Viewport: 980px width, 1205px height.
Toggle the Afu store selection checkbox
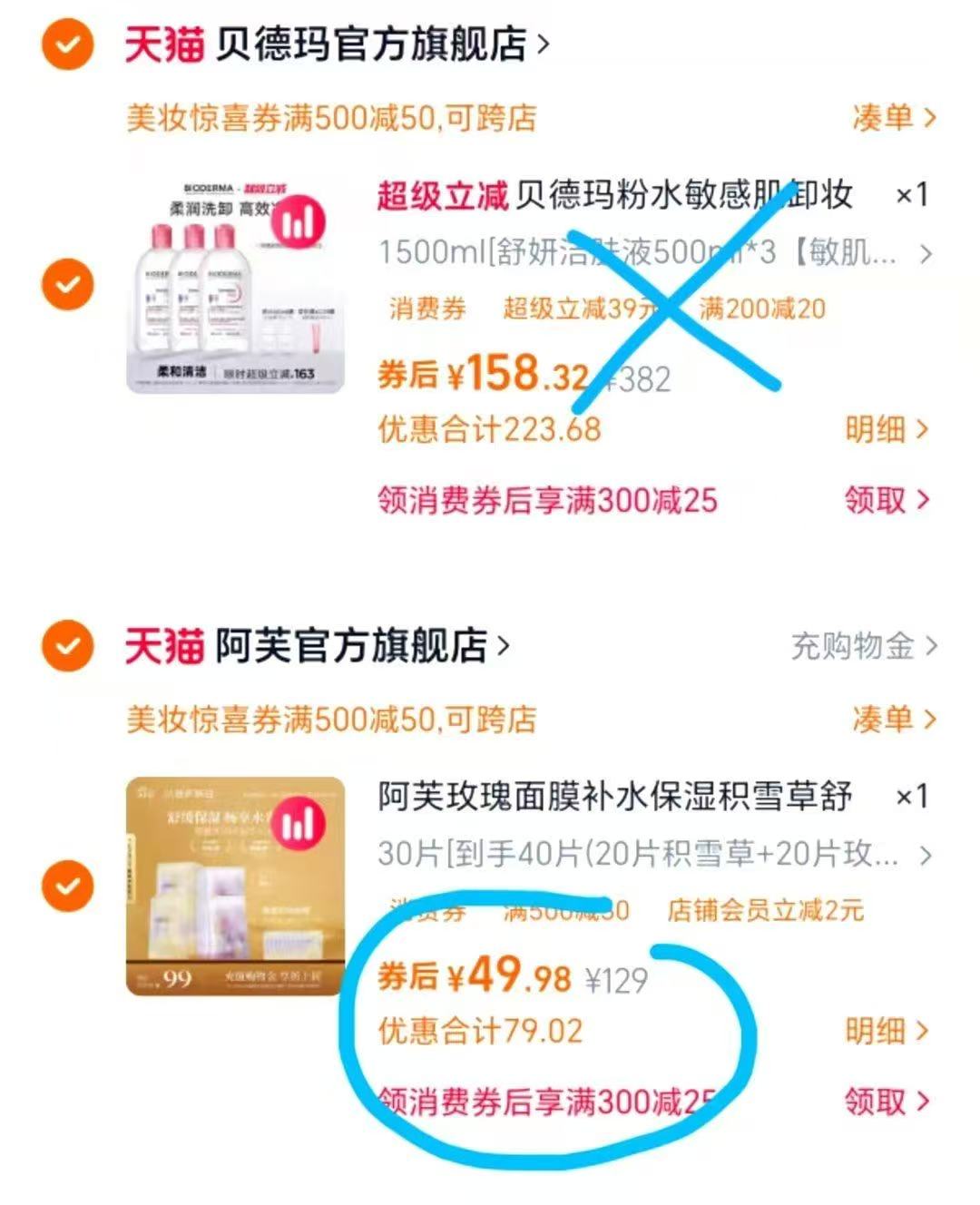point(65,646)
